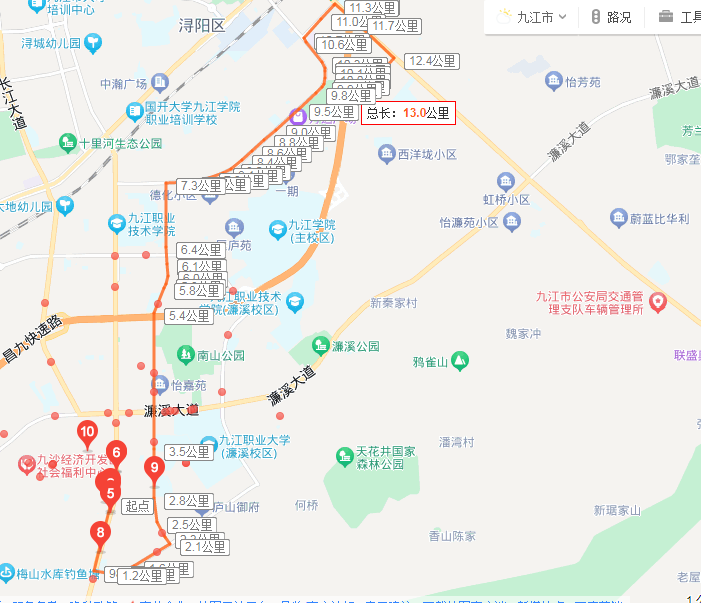Toggle the 路况 traffic layer

tap(610, 17)
